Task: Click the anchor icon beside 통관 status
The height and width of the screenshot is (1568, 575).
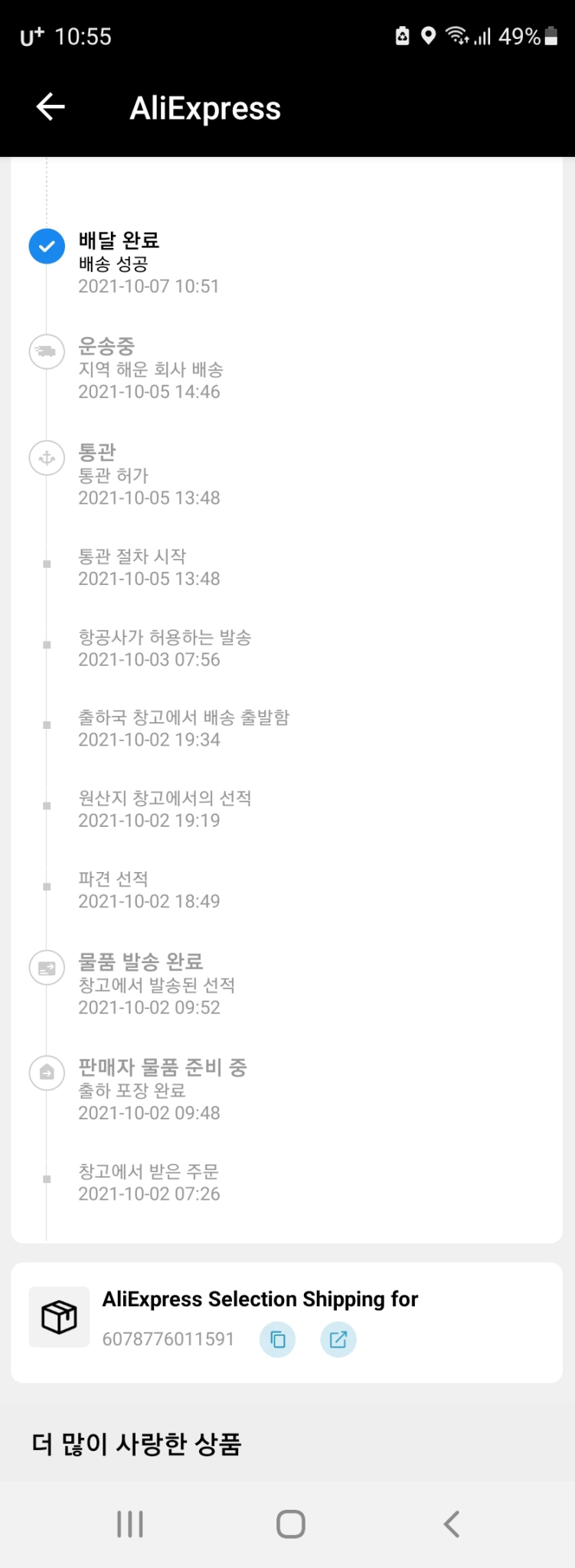Action: (46, 459)
